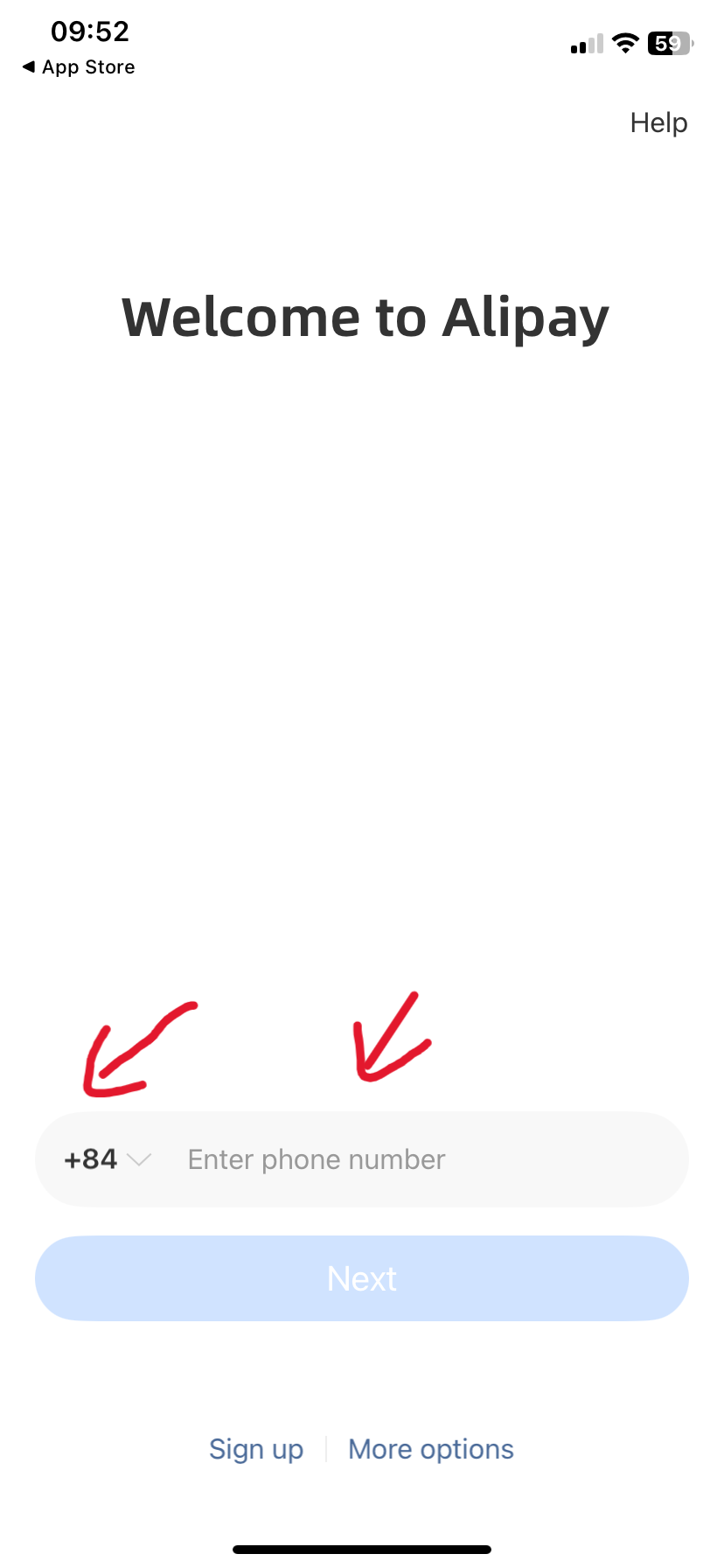The width and height of the screenshot is (724, 1568).
Task: Show More options for login
Action: tap(430, 1449)
